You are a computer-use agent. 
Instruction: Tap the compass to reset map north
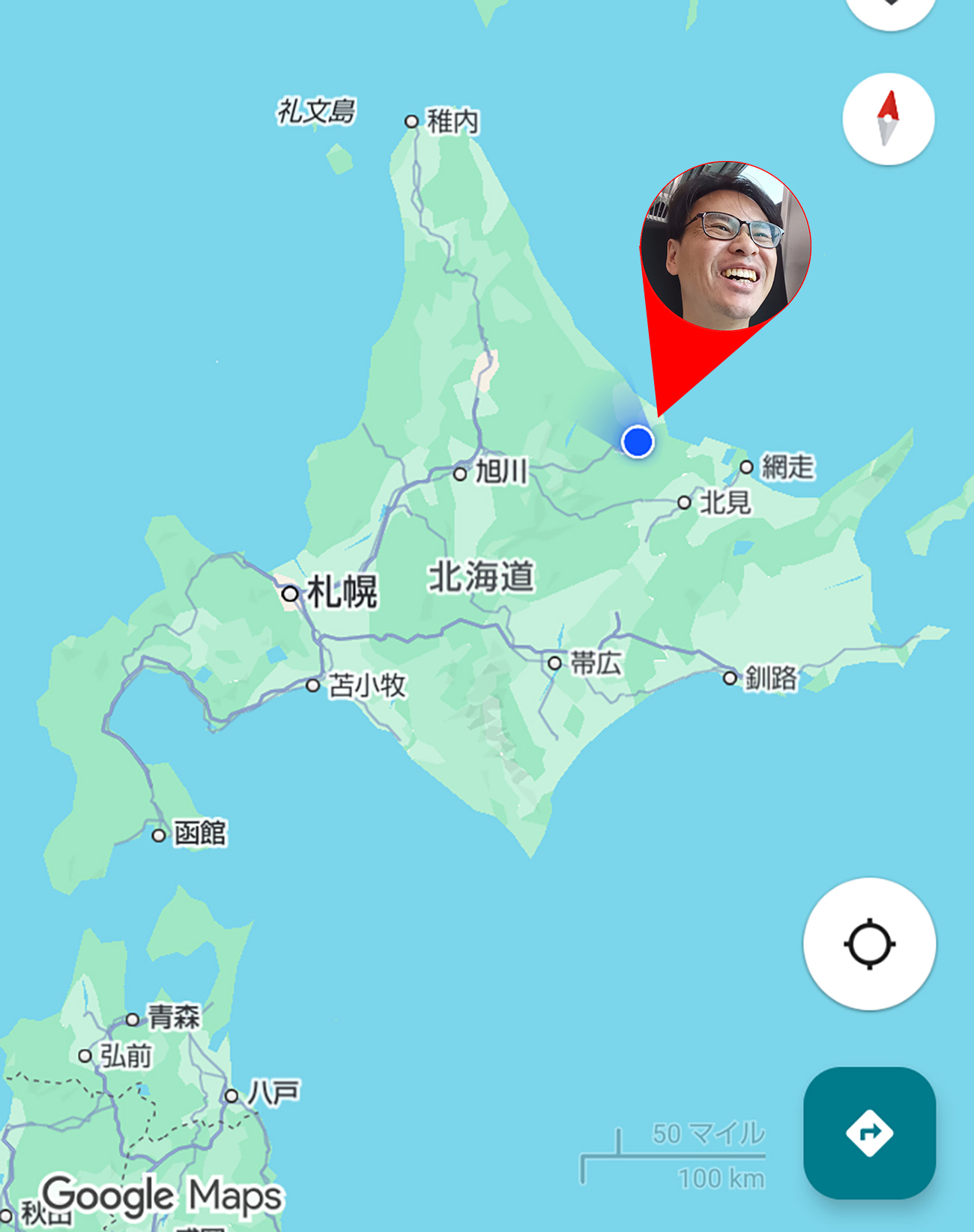point(888,119)
